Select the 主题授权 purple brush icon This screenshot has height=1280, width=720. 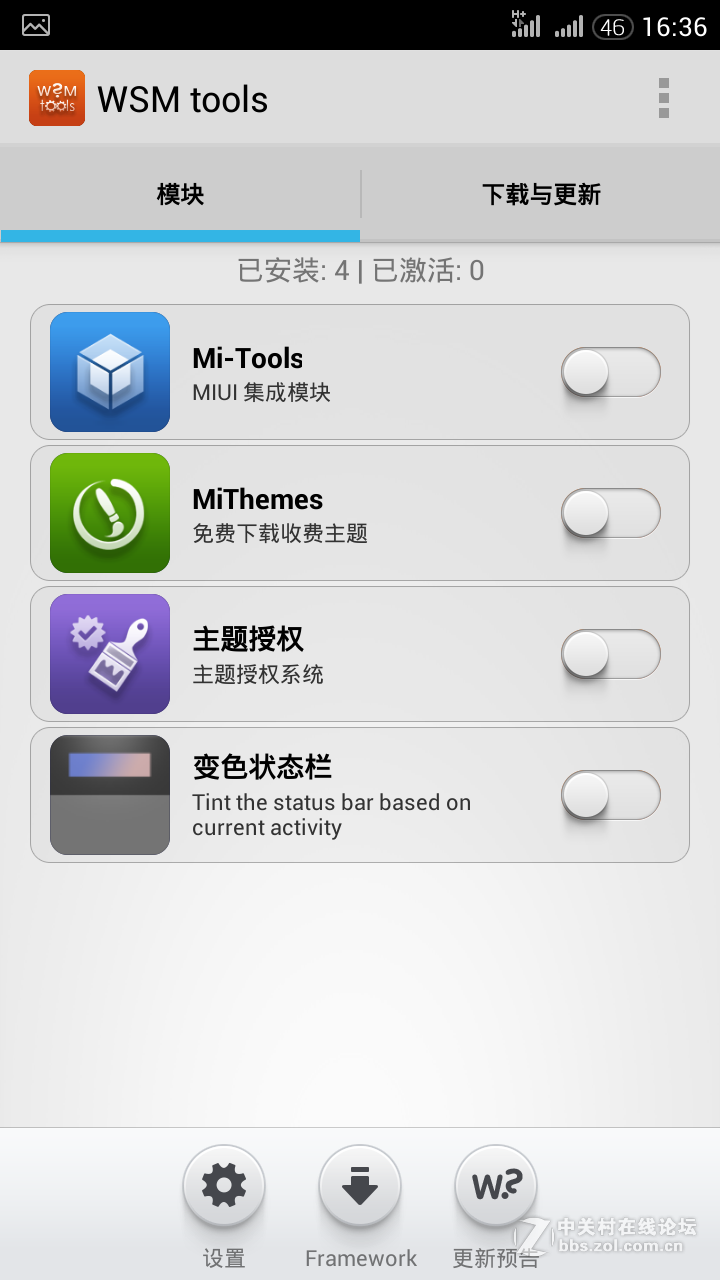pos(109,653)
